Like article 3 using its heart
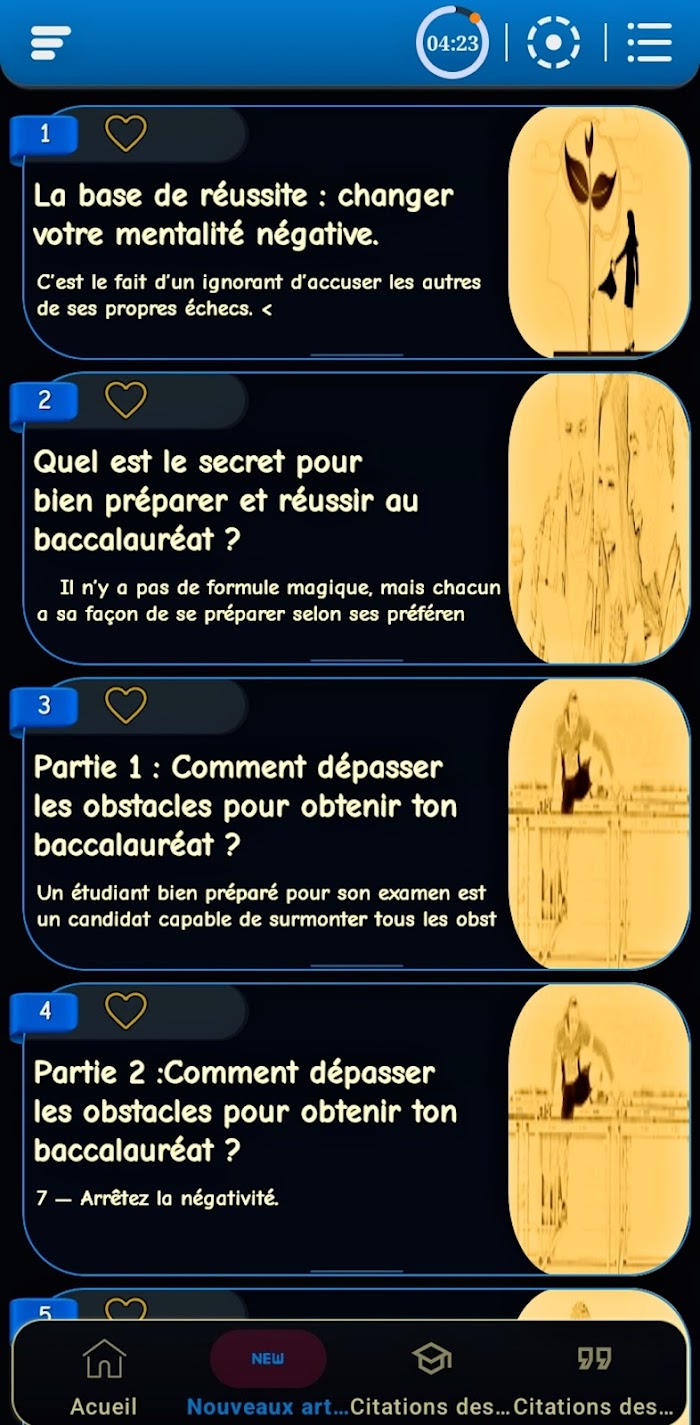Image resolution: width=700 pixels, height=1425 pixels. [126, 705]
